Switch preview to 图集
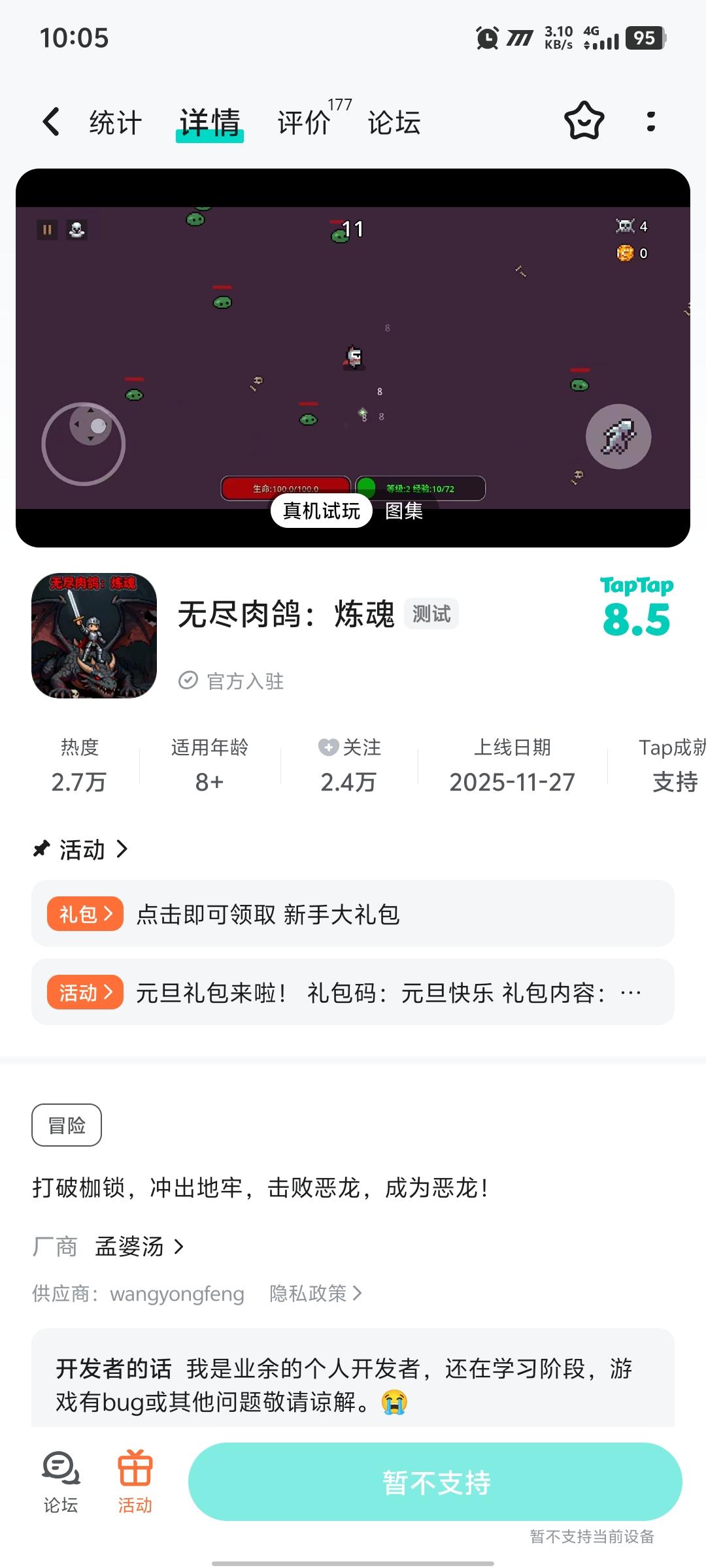The width and height of the screenshot is (706, 1568). 404,510
